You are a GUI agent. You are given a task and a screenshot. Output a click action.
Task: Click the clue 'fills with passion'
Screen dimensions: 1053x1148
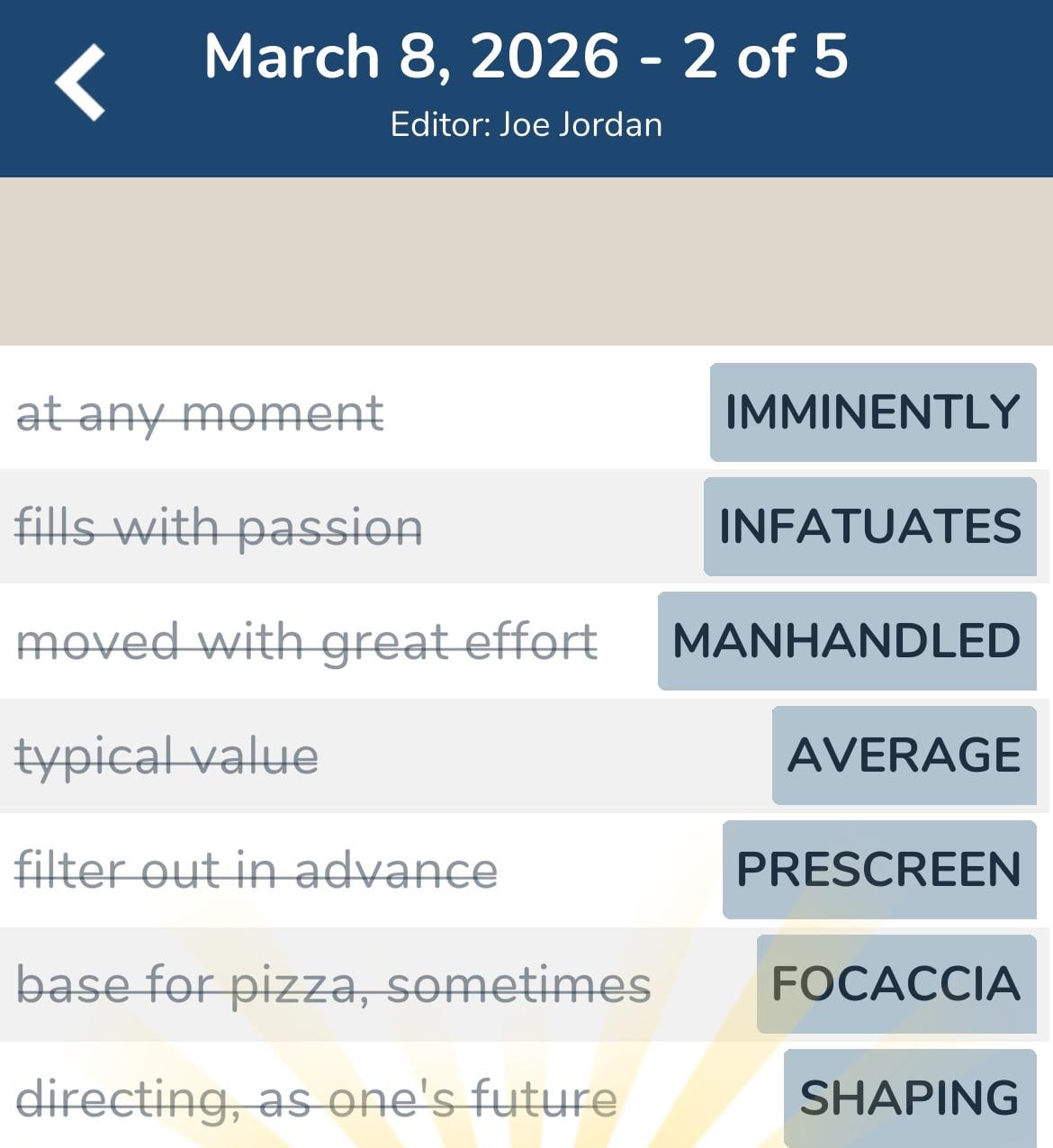(x=220, y=527)
